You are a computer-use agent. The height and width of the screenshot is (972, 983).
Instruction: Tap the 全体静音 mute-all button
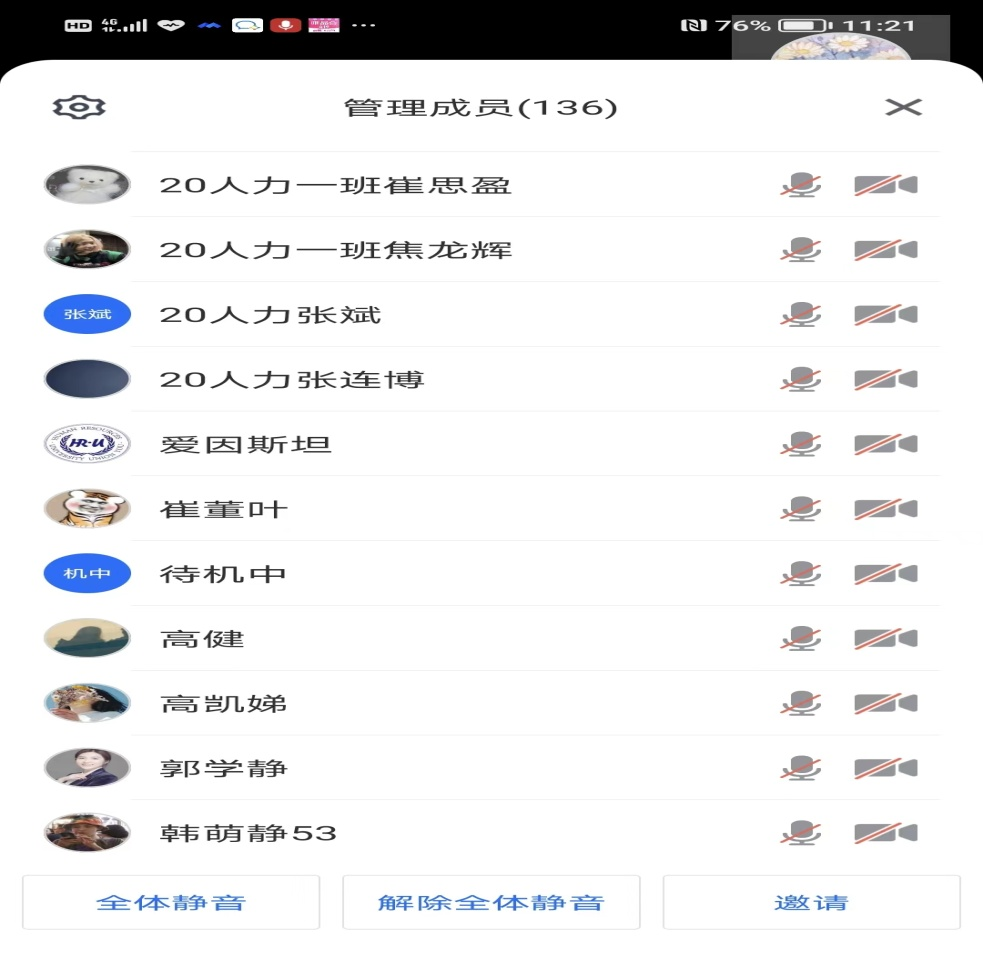point(171,903)
